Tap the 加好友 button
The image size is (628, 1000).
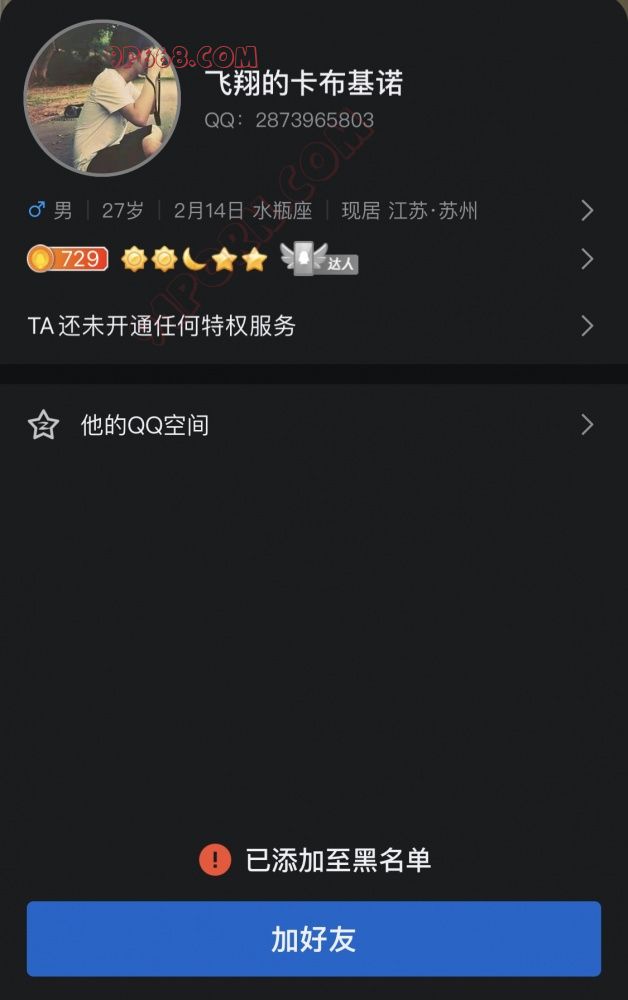(313, 939)
